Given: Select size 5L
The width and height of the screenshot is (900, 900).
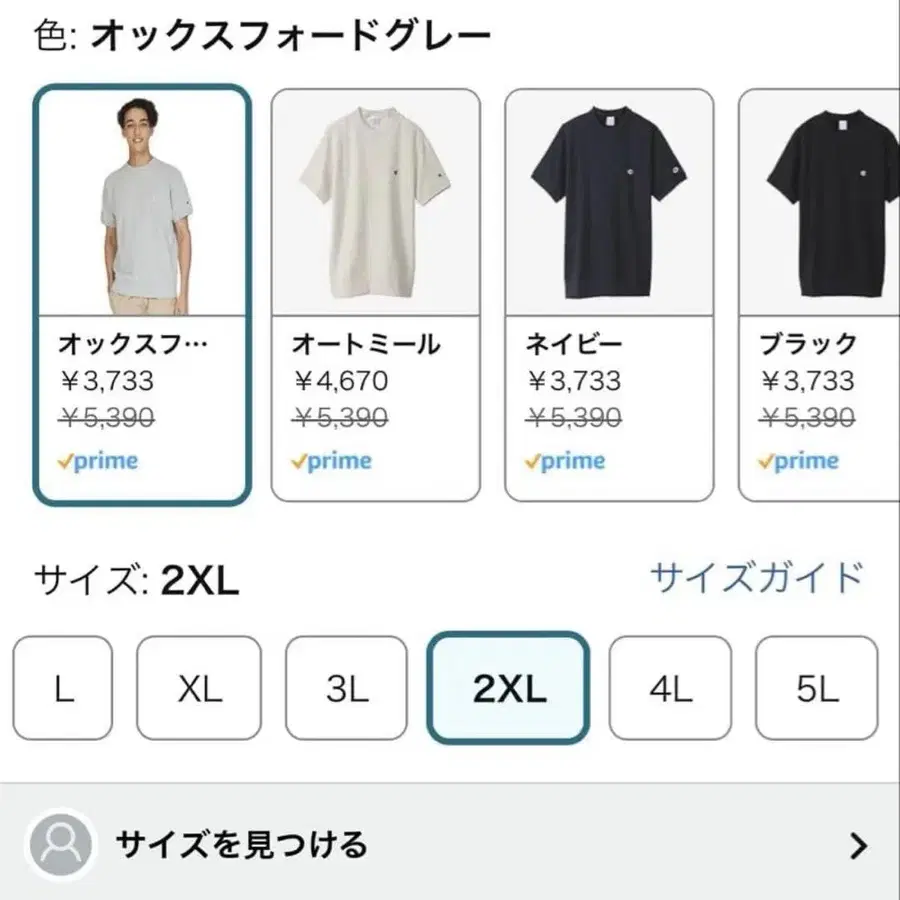Looking at the screenshot, I should 816,688.
